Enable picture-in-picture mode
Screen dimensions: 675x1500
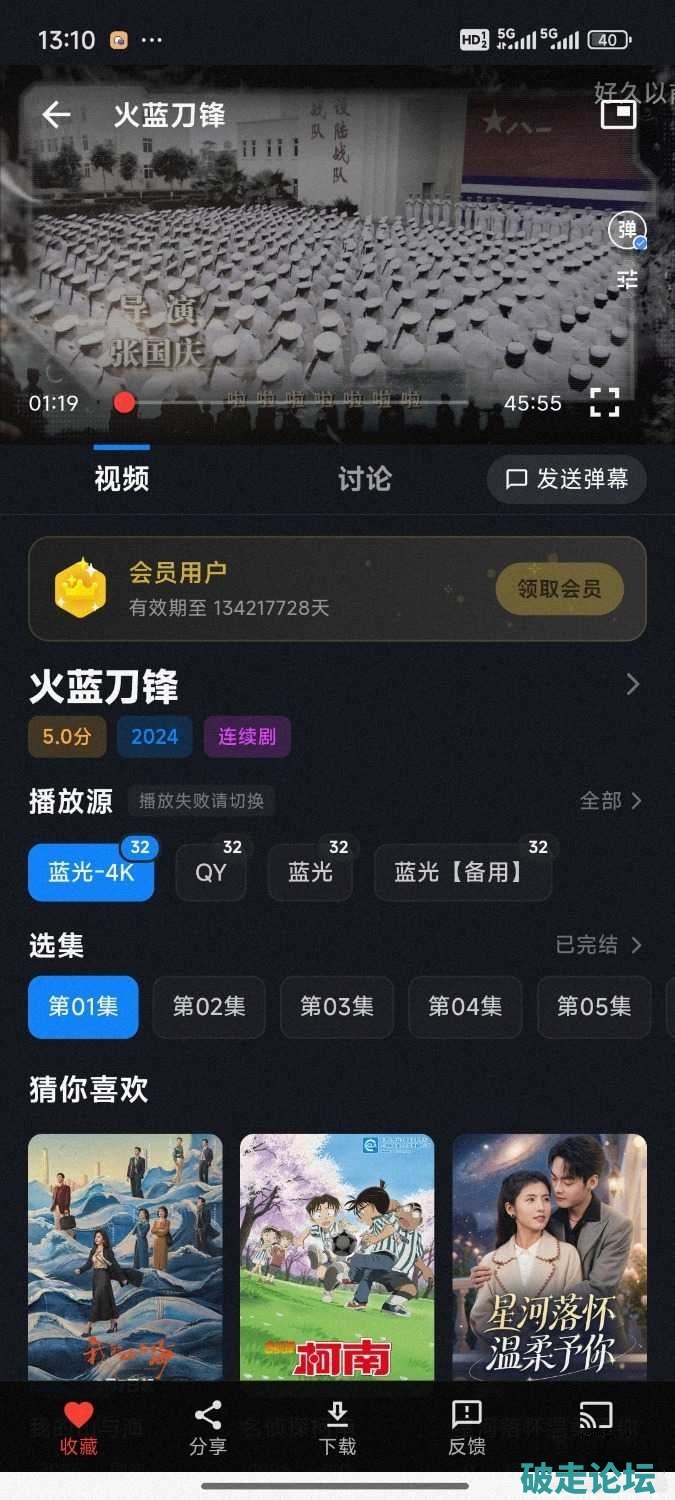click(618, 114)
